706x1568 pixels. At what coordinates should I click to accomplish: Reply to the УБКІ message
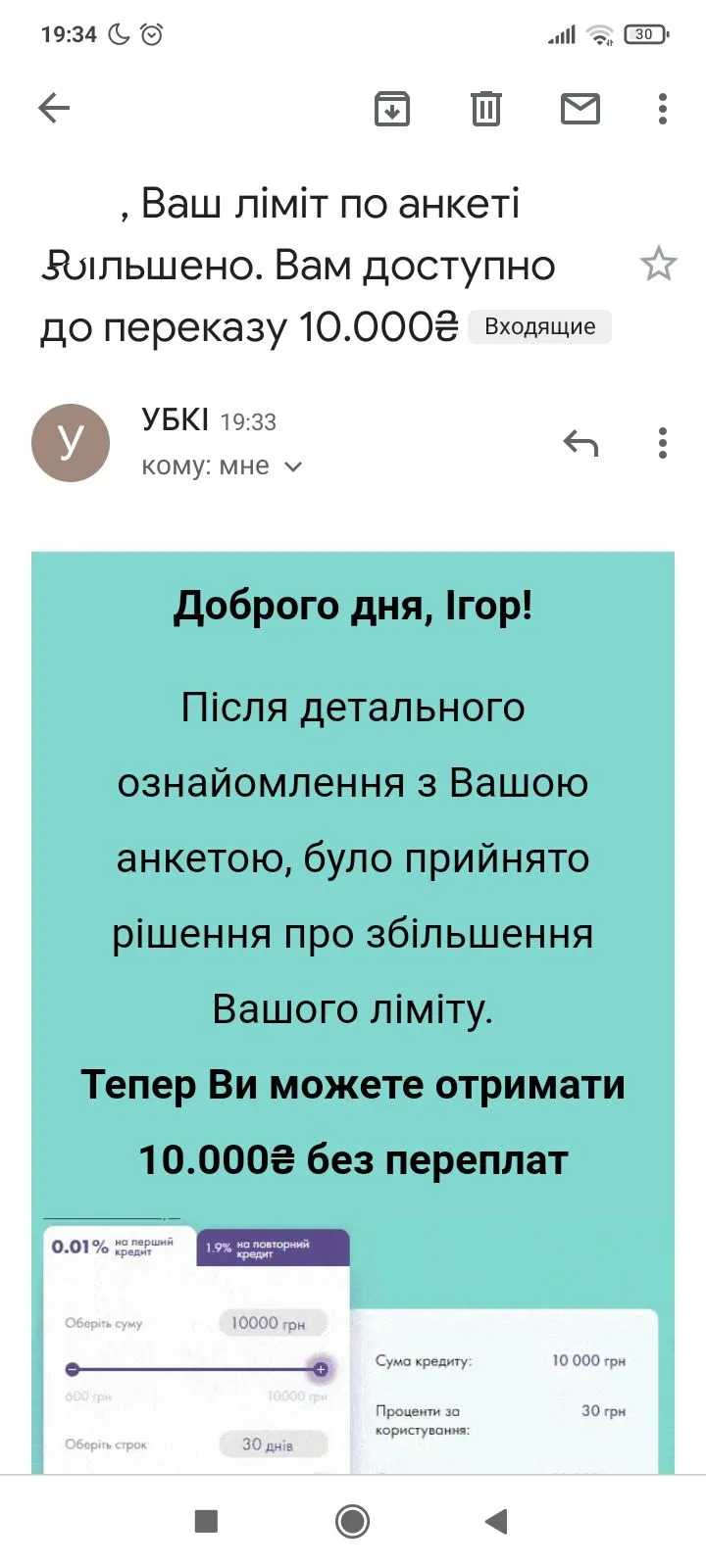pyautogui.click(x=580, y=443)
